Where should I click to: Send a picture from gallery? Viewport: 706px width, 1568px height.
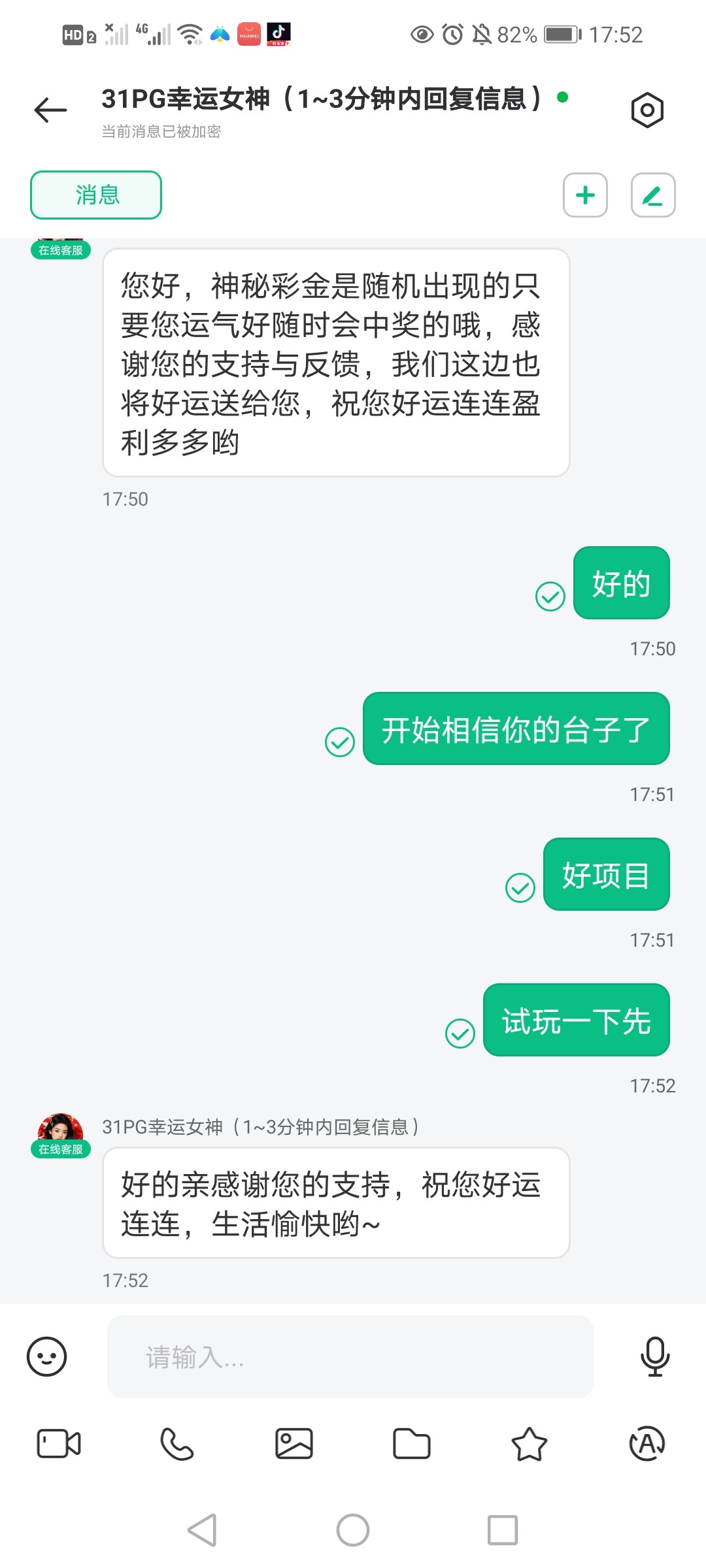pyautogui.click(x=294, y=1444)
